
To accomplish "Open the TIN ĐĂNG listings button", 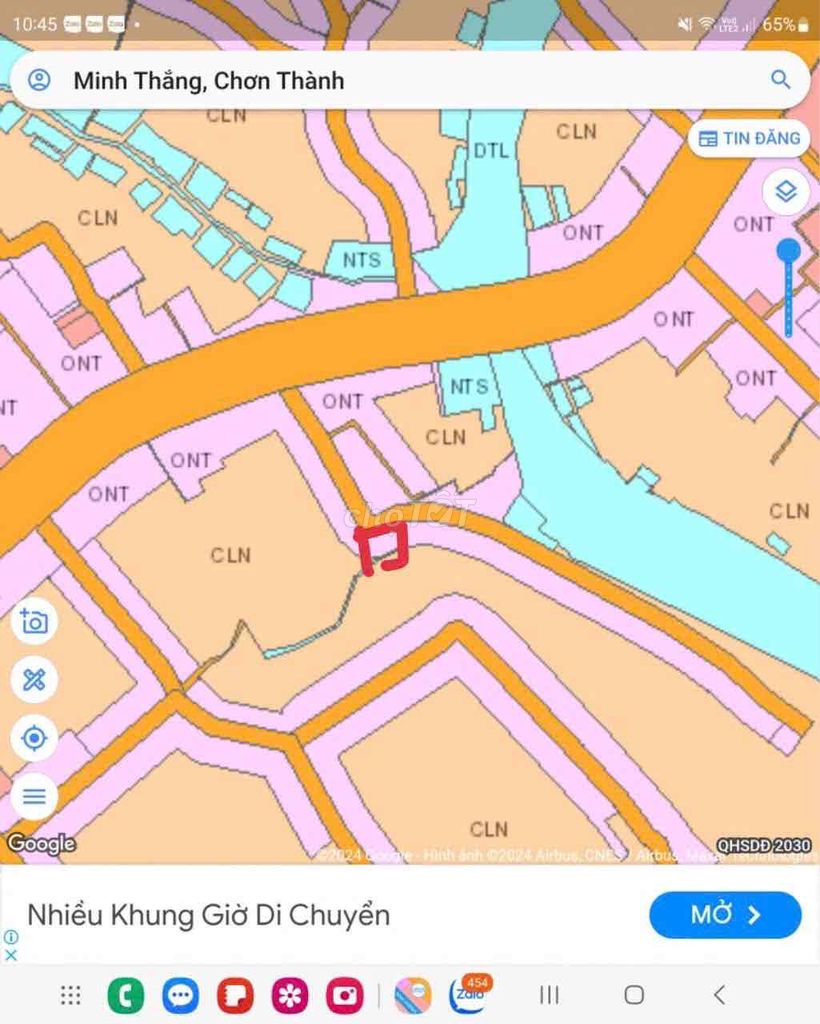I will pos(749,139).
